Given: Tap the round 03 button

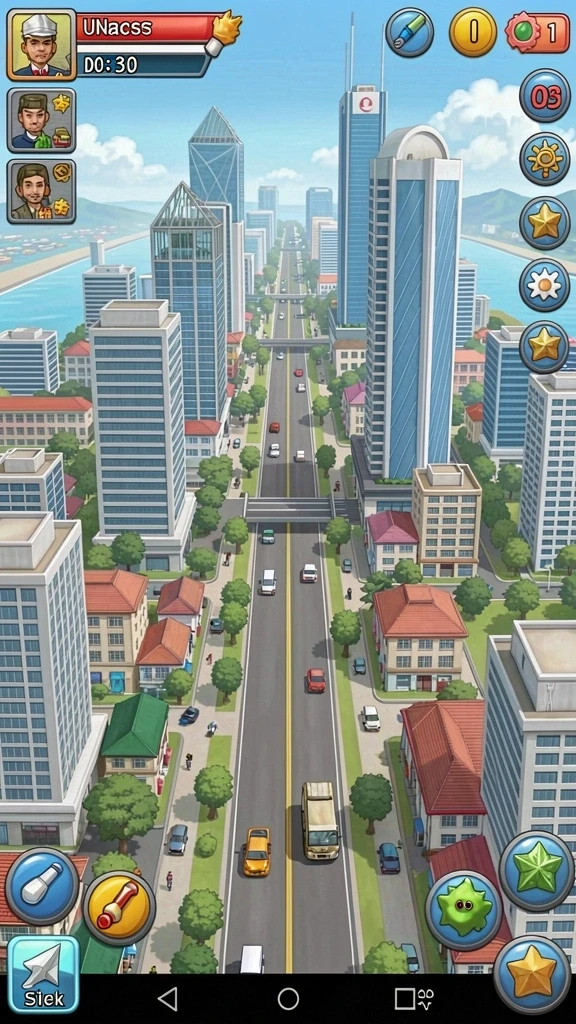Looking at the screenshot, I should 545,95.
